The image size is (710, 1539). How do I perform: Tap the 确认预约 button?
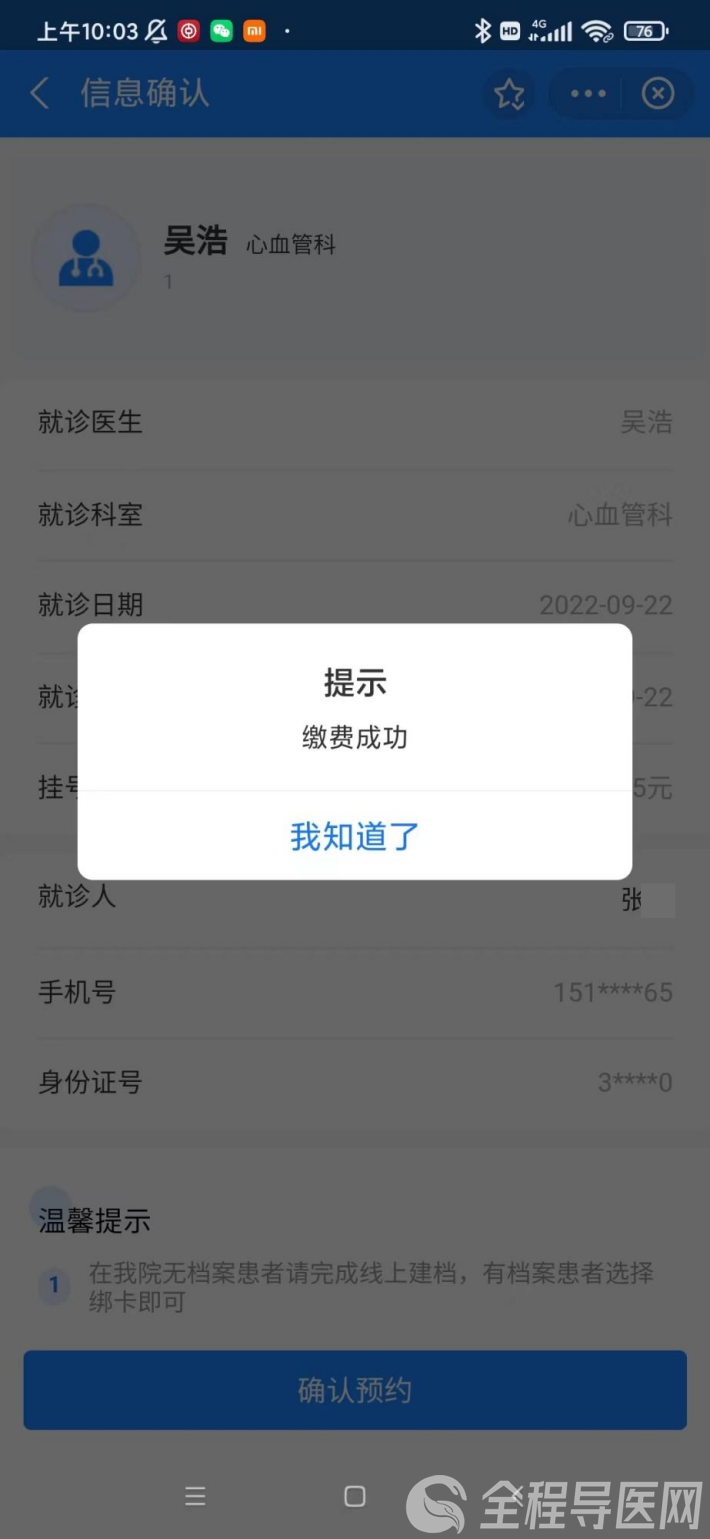pos(355,1390)
